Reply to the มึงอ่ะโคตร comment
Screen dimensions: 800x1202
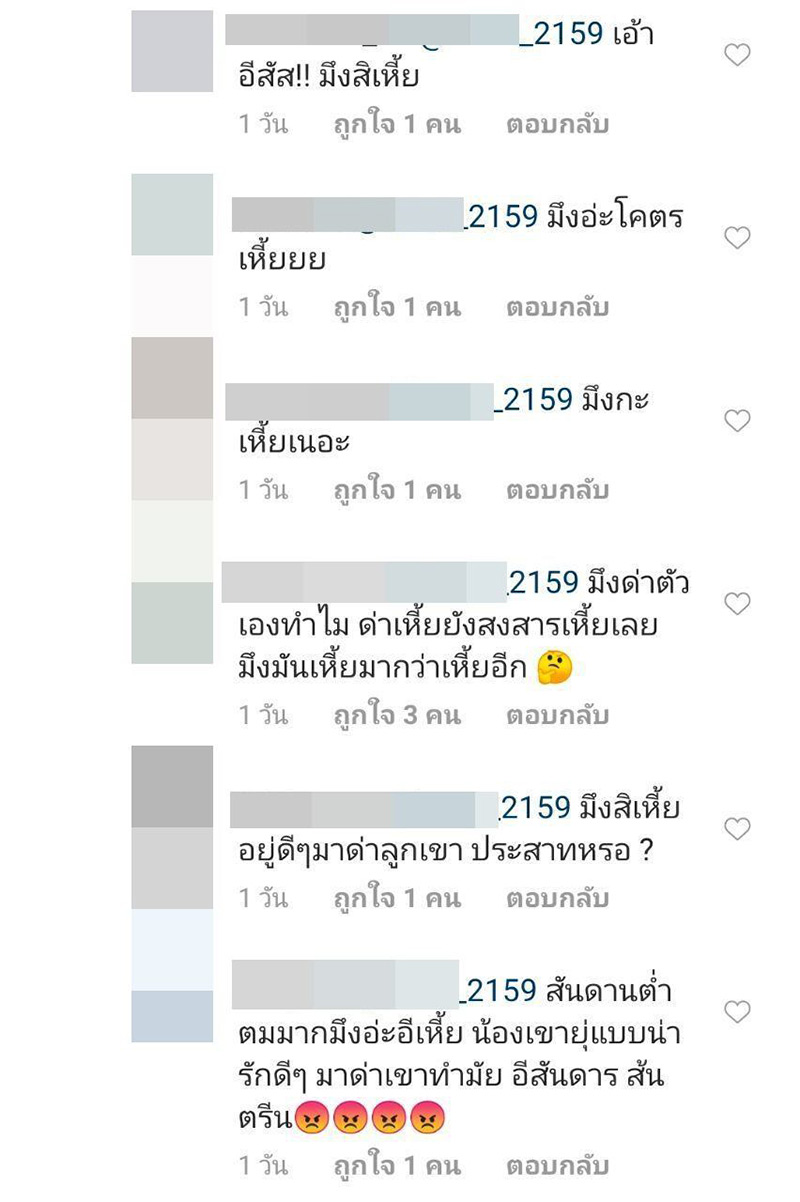pos(557,307)
